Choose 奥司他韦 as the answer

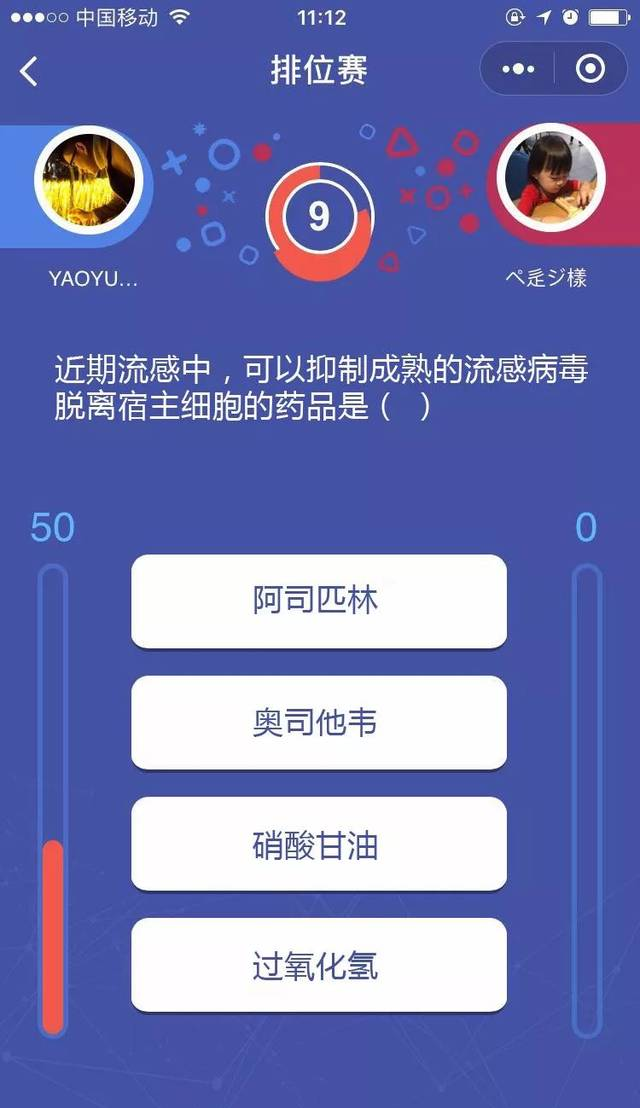[318, 722]
